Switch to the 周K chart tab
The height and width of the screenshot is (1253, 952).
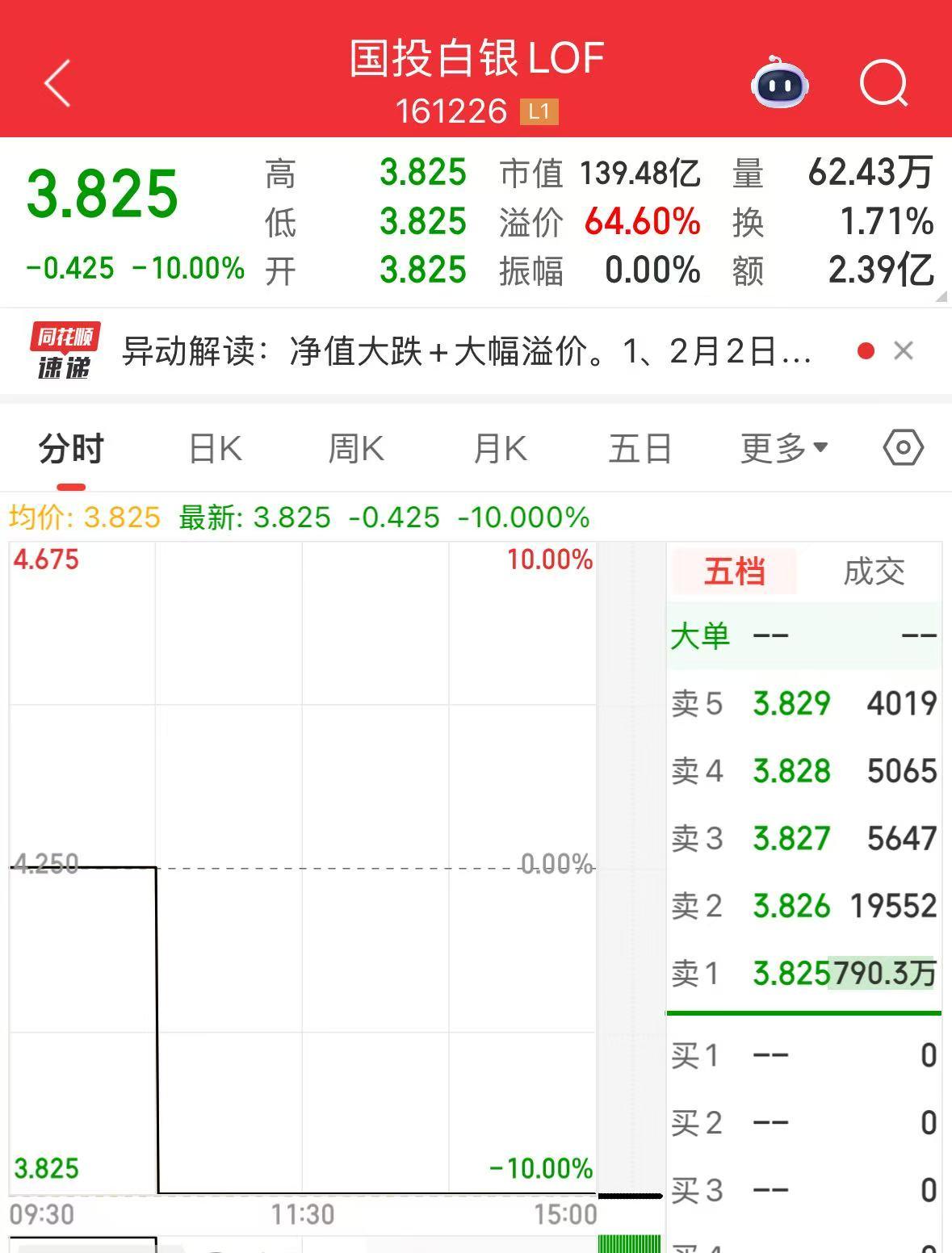356,449
